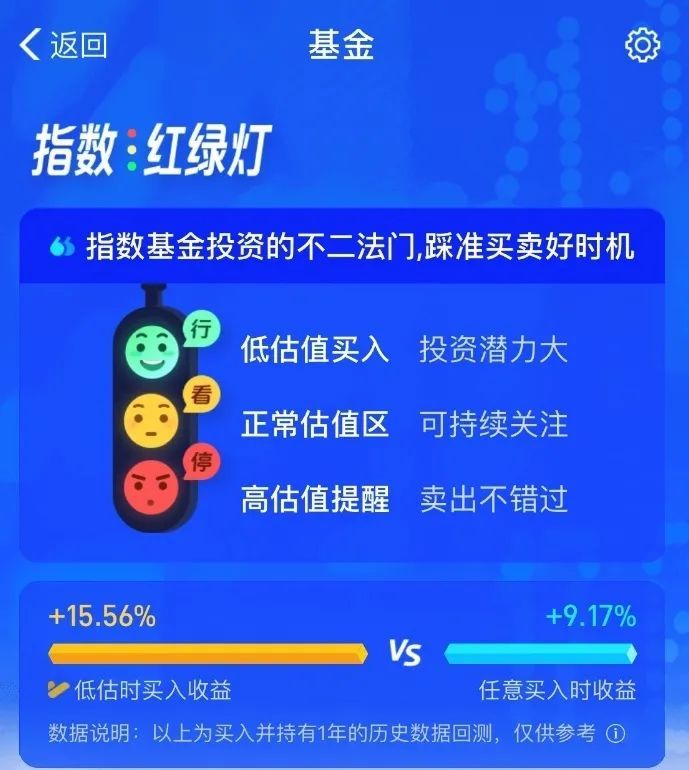689x770 pixels.
Task: Tap the info icon beside 仅供参考
Action: [x=616, y=734]
